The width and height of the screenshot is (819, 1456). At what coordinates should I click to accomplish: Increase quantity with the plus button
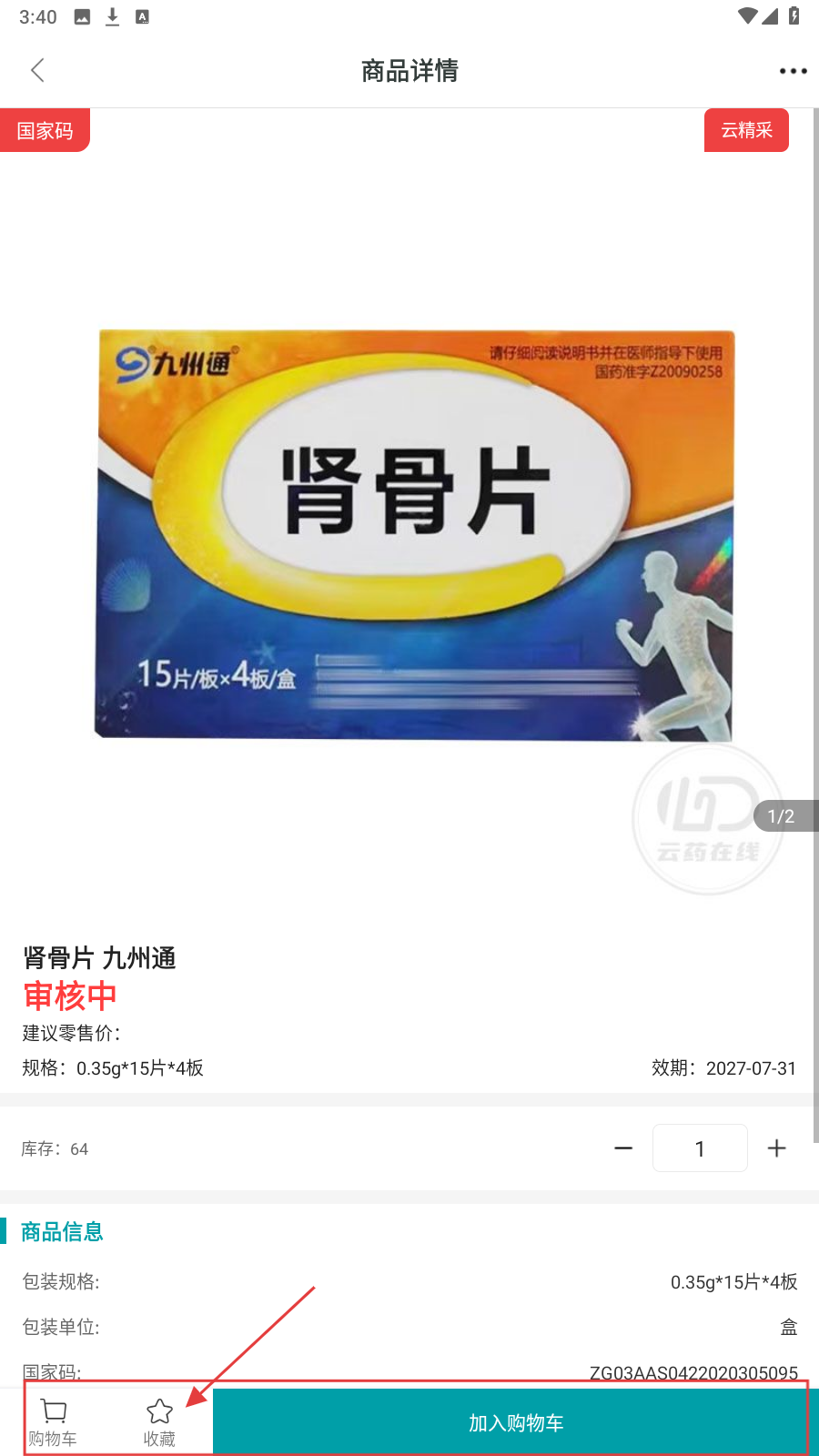pyautogui.click(x=776, y=1148)
